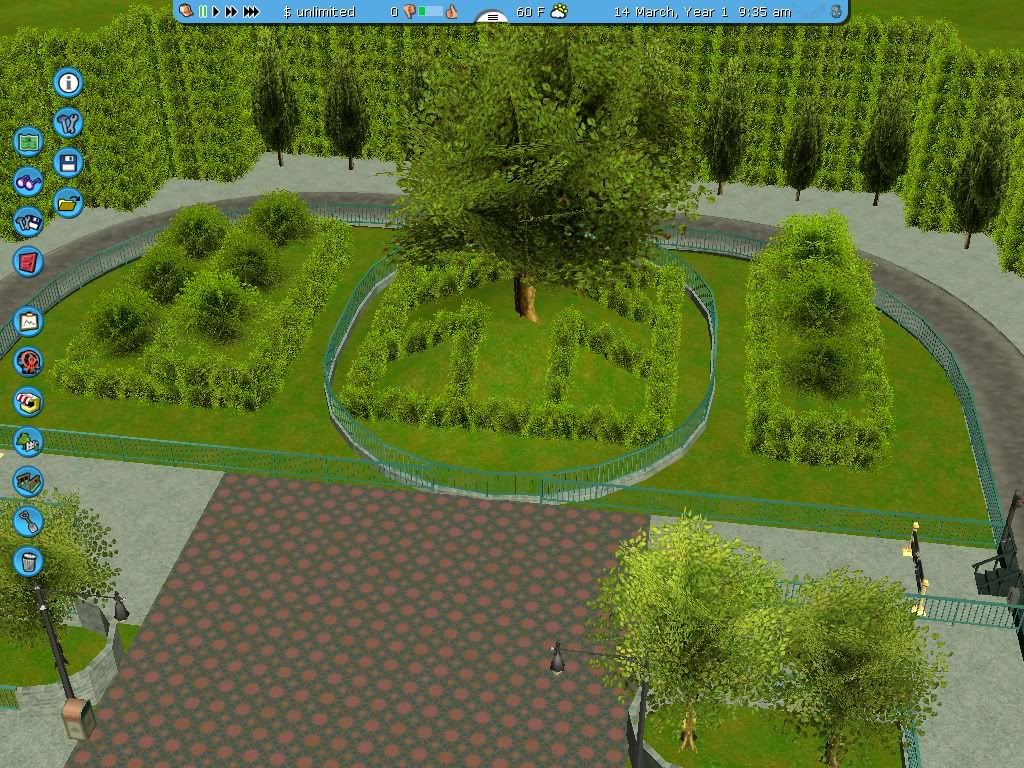Pause the game simulation
This screenshot has height=768, width=1024.
(203, 12)
